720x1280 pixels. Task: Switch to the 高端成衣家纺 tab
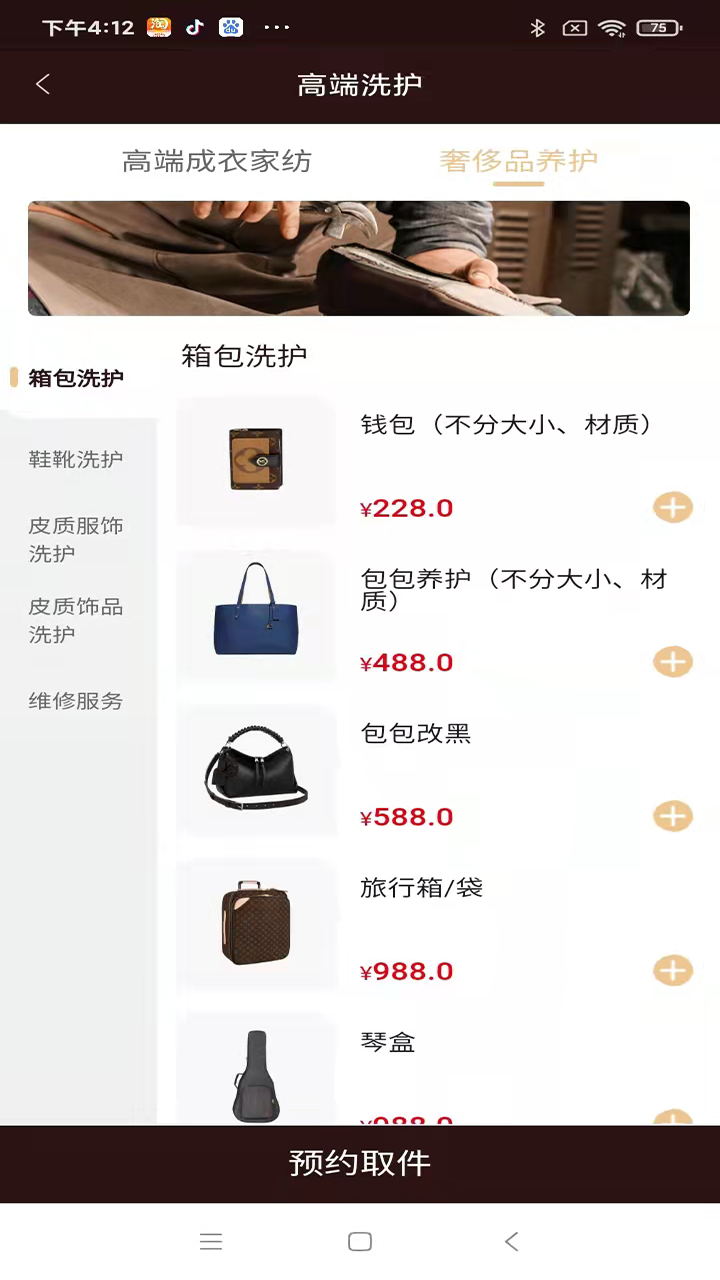(216, 161)
